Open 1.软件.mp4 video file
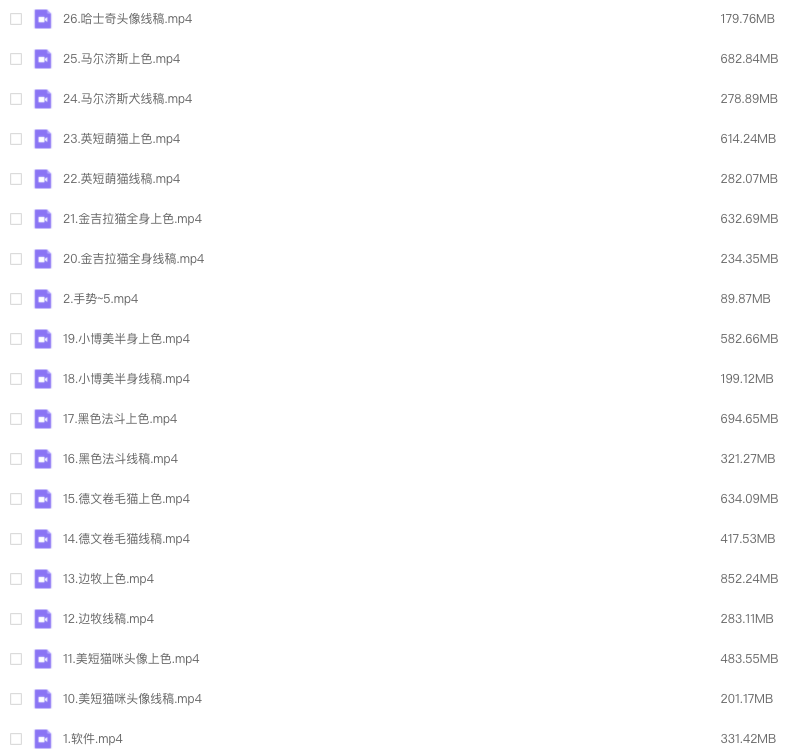Viewport: 804px width, 755px height. click(92, 739)
